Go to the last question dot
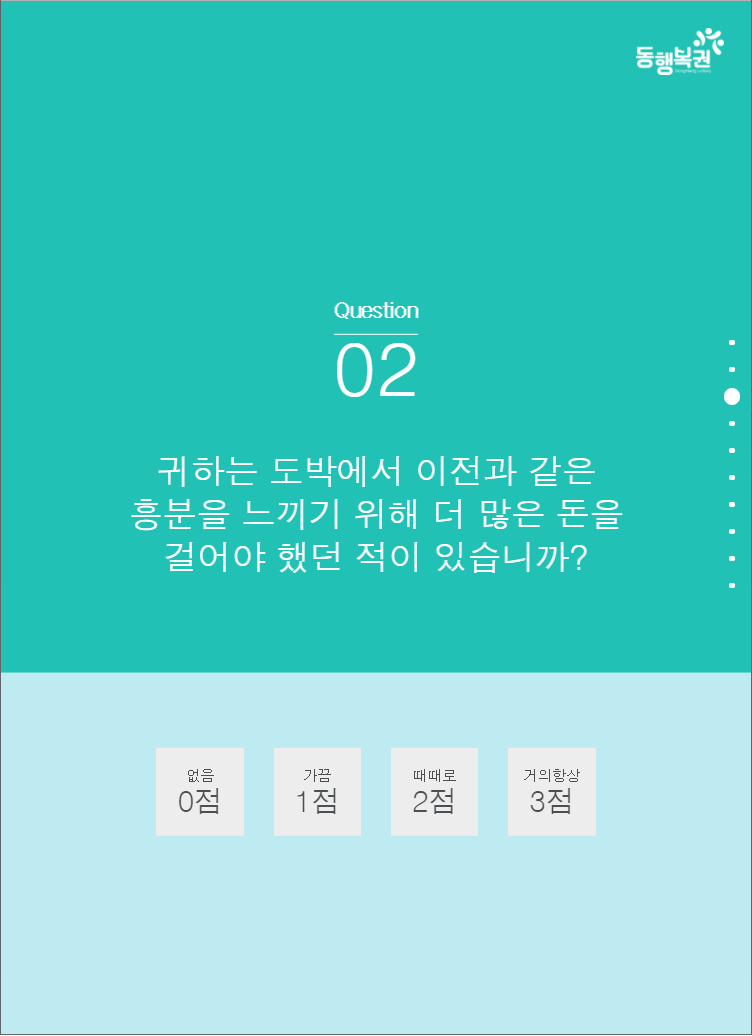Viewport: 752px width, 1036px height. coord(732,585)
